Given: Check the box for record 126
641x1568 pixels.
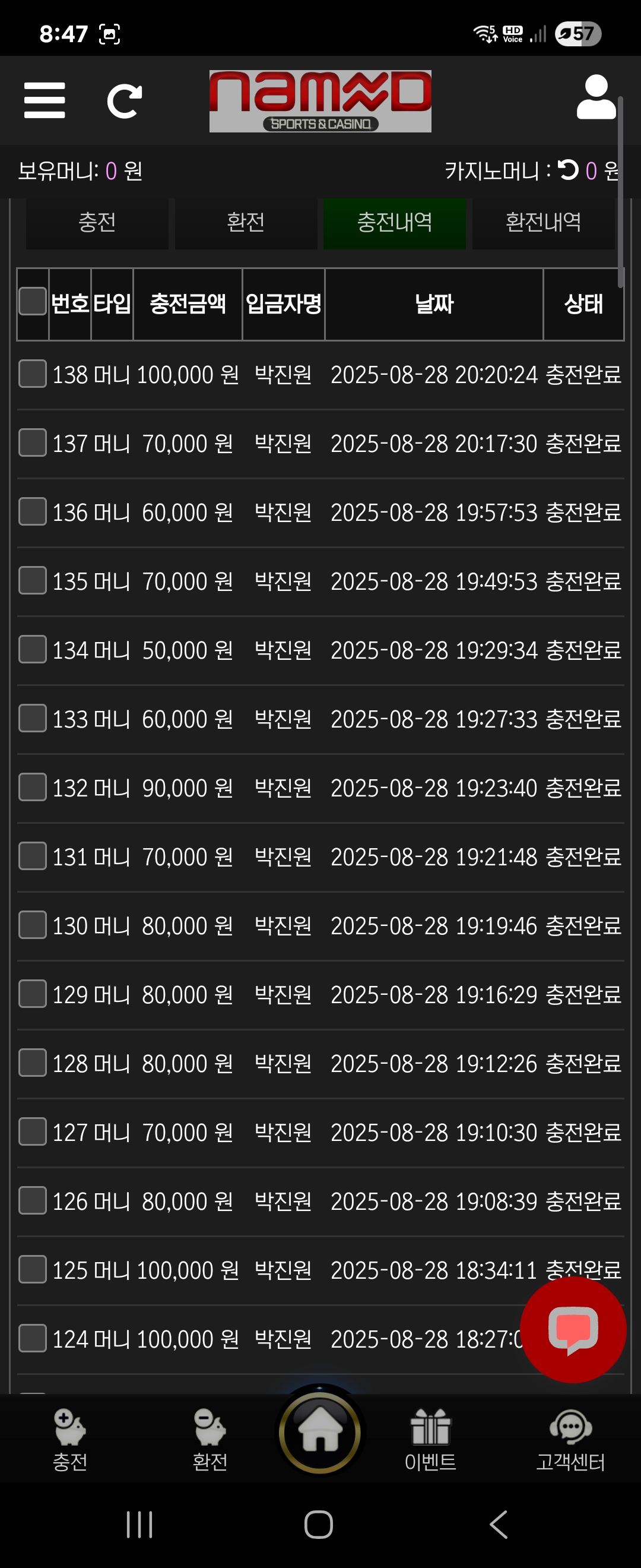Looking at the screenshot, I should 33,1200.
